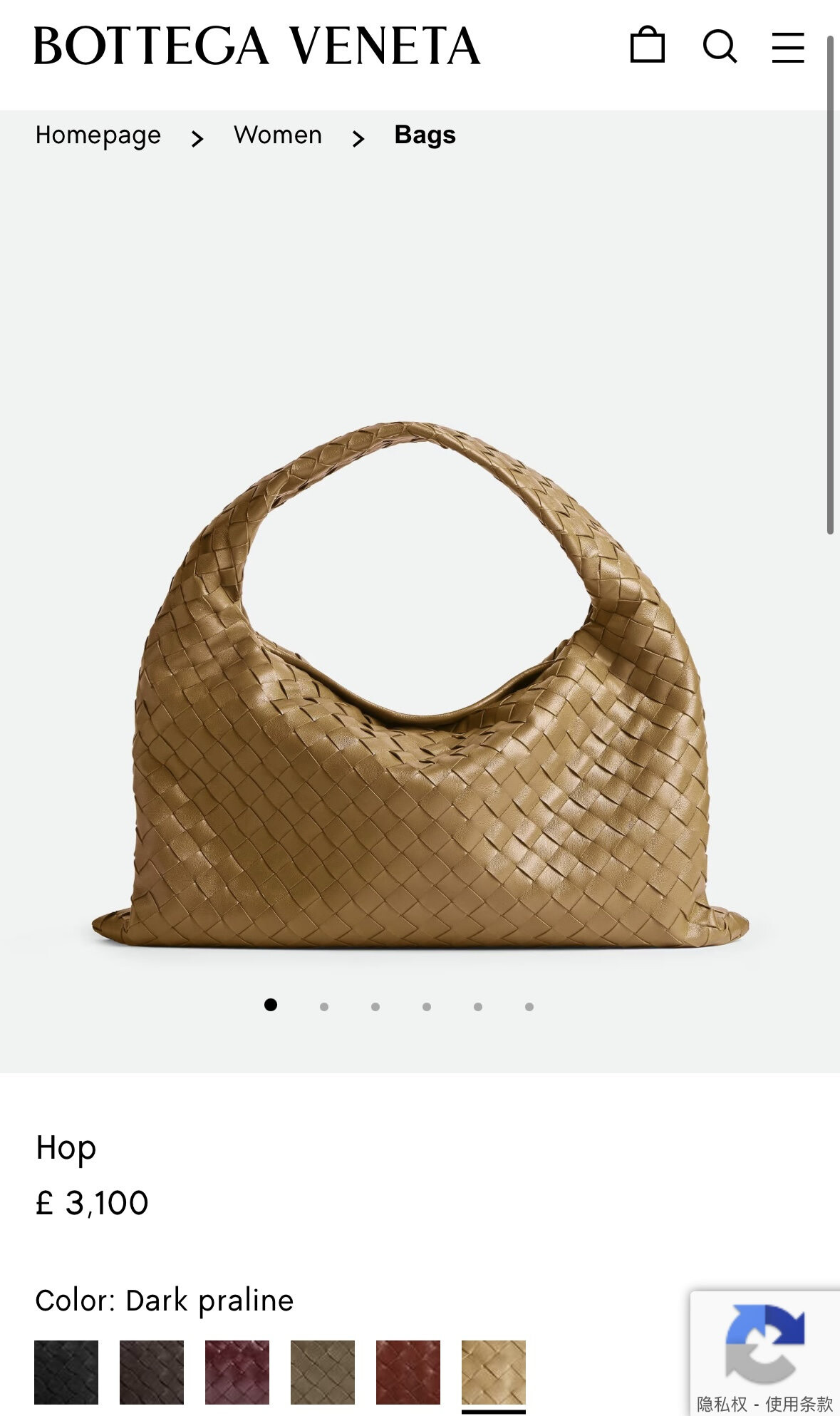Open the shopping bag
Screen dimensions: 840x1416
(x=647, y=46)
